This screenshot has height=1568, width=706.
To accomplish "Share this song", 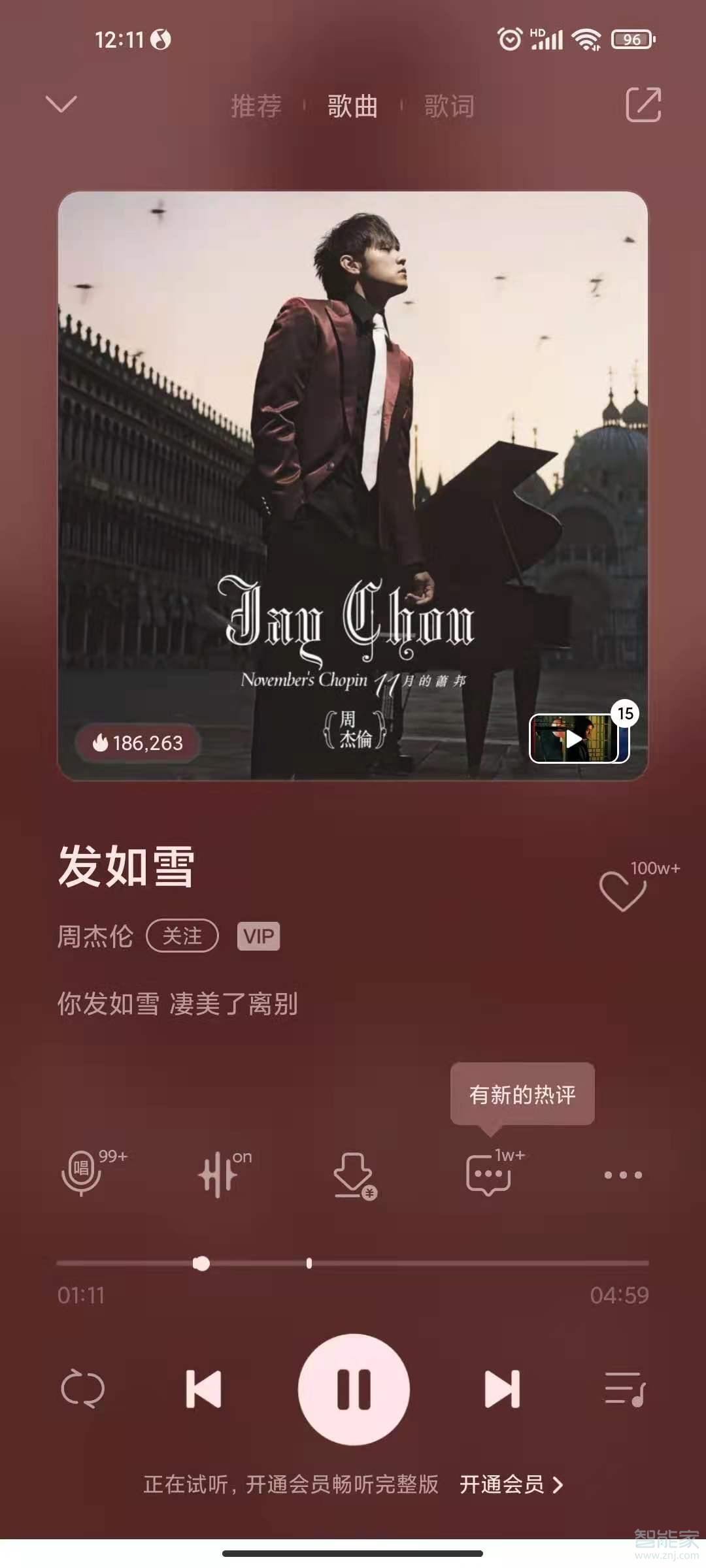I will (x=643, y=105).
